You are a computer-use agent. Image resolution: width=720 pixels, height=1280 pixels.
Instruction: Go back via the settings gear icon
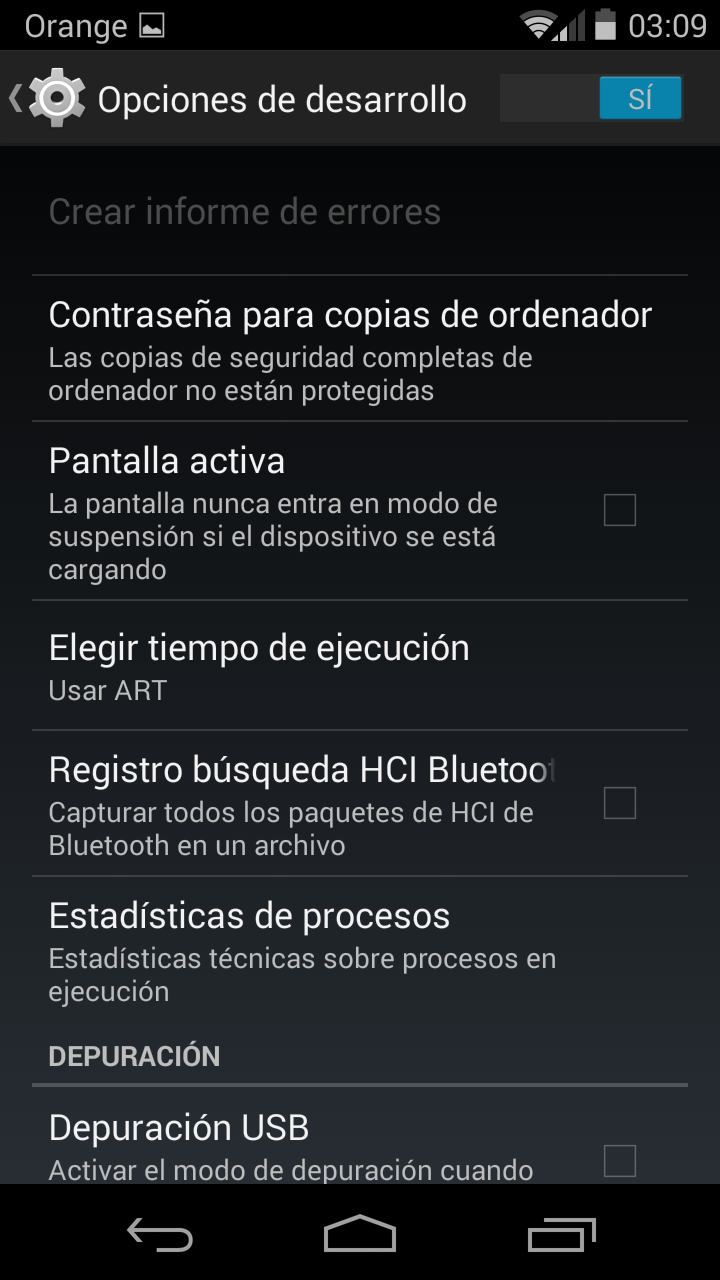pyautogui.click(x=57, y=98)
